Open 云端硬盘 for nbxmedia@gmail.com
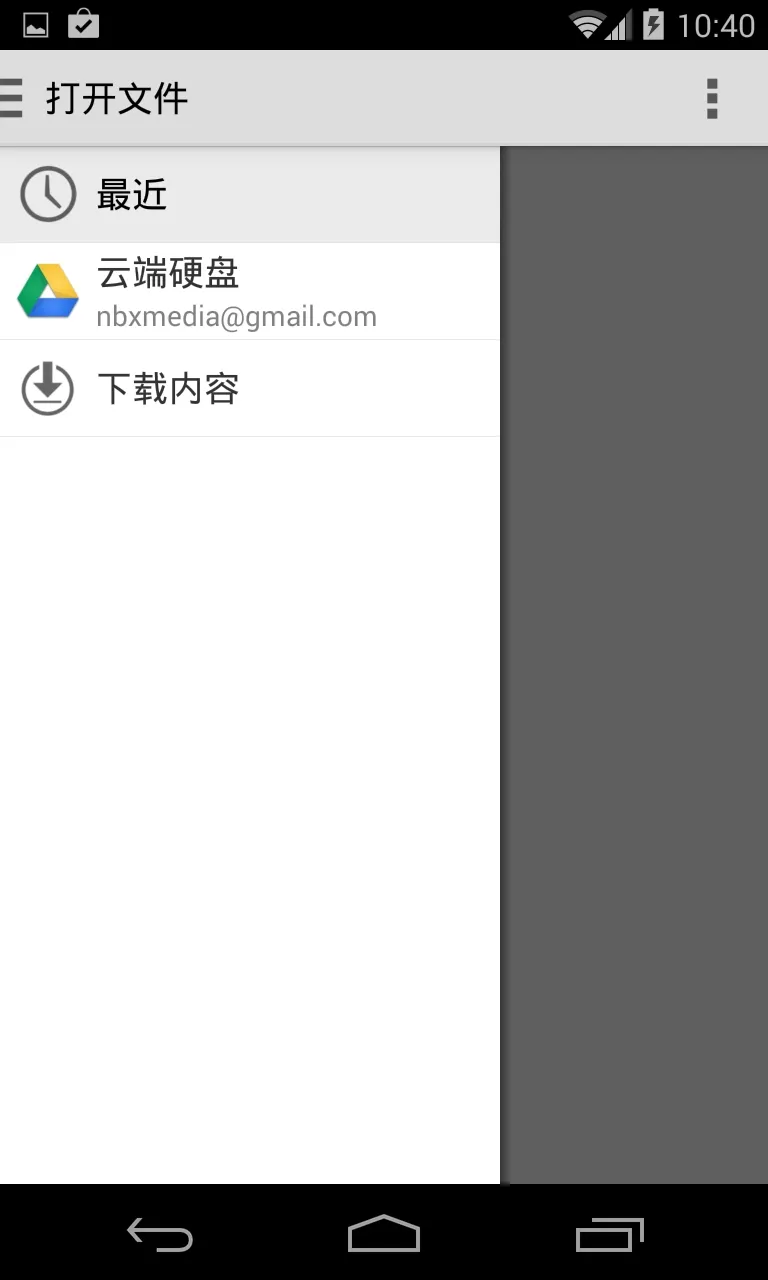The image size is (768, 1280). click(x=250, y=291)
